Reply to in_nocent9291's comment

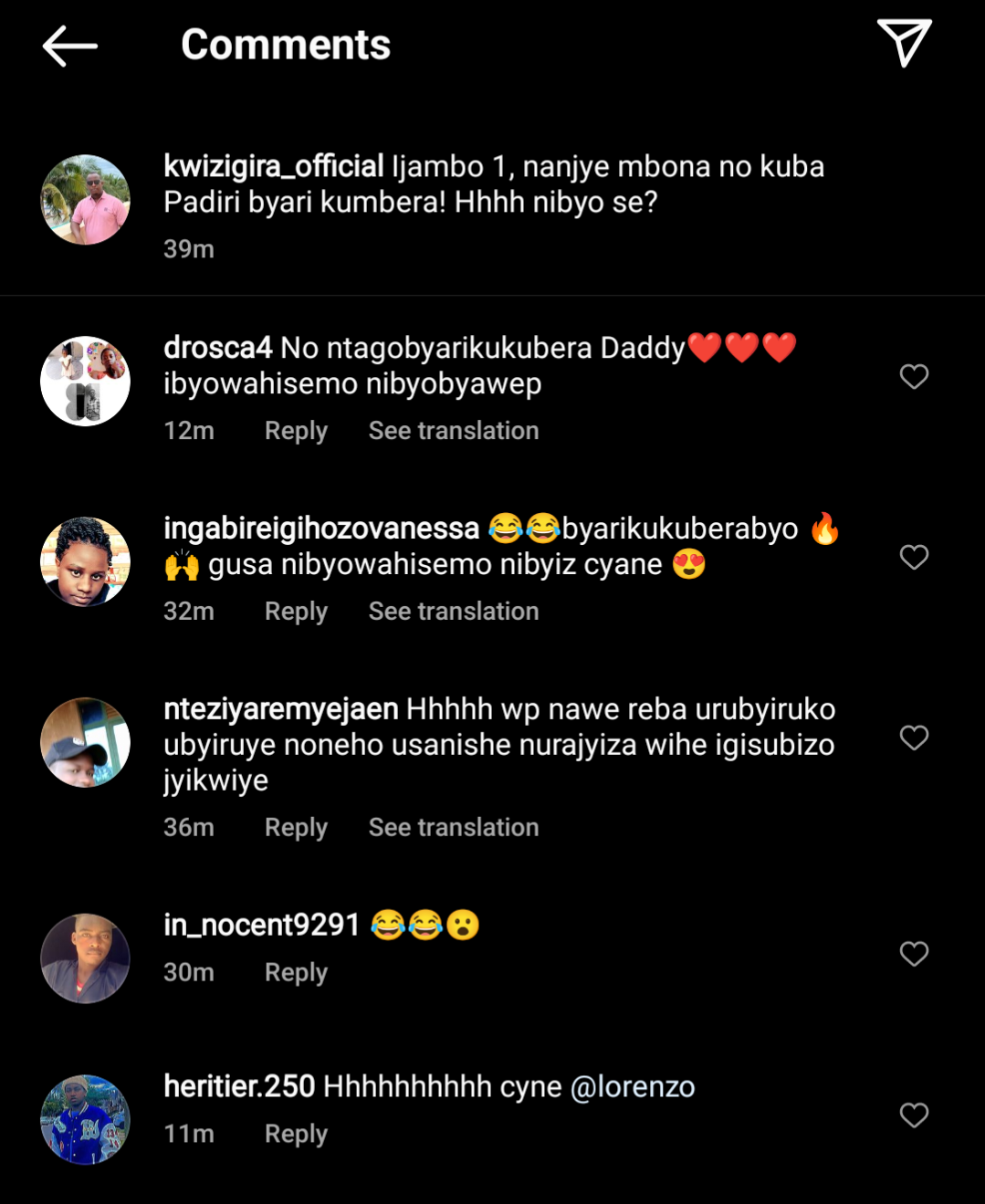(296, 973)
